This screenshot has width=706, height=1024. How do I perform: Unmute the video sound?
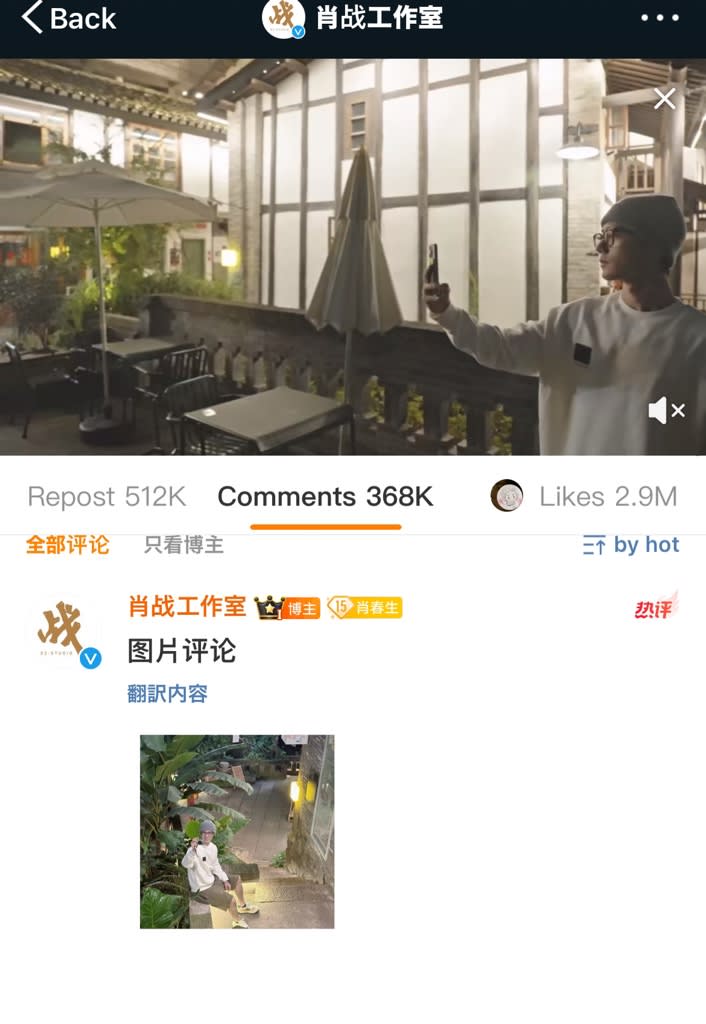tap(666, 410)
